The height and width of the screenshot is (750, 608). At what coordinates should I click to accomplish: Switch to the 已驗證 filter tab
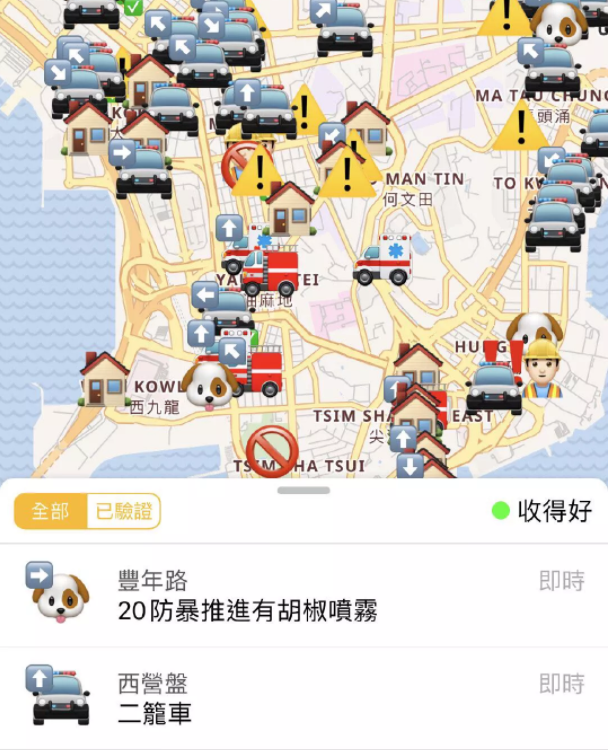tap(124, 511)
